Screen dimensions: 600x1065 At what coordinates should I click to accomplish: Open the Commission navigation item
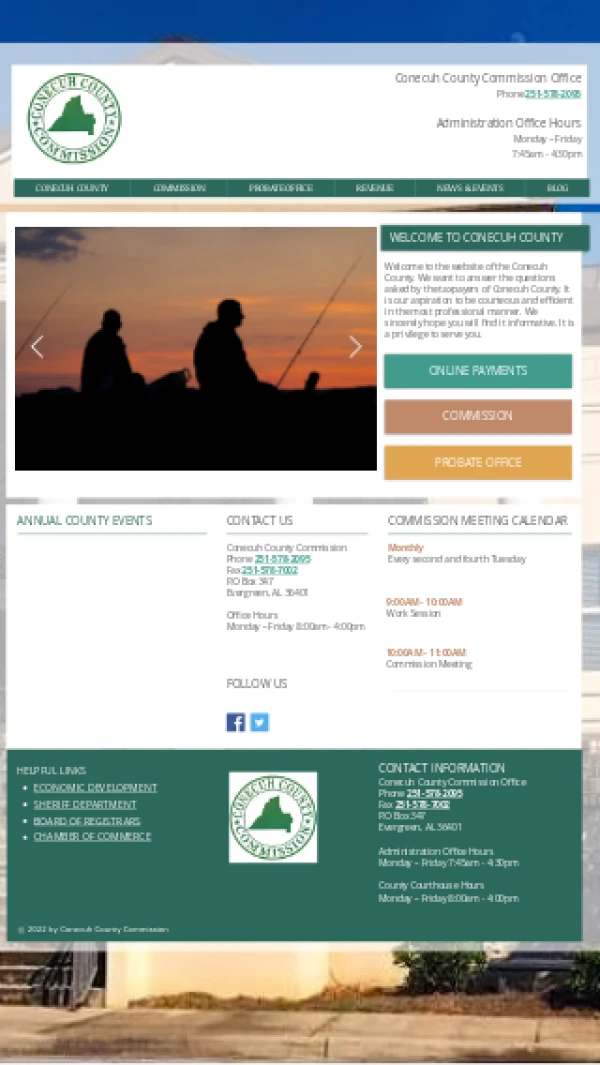179,188
